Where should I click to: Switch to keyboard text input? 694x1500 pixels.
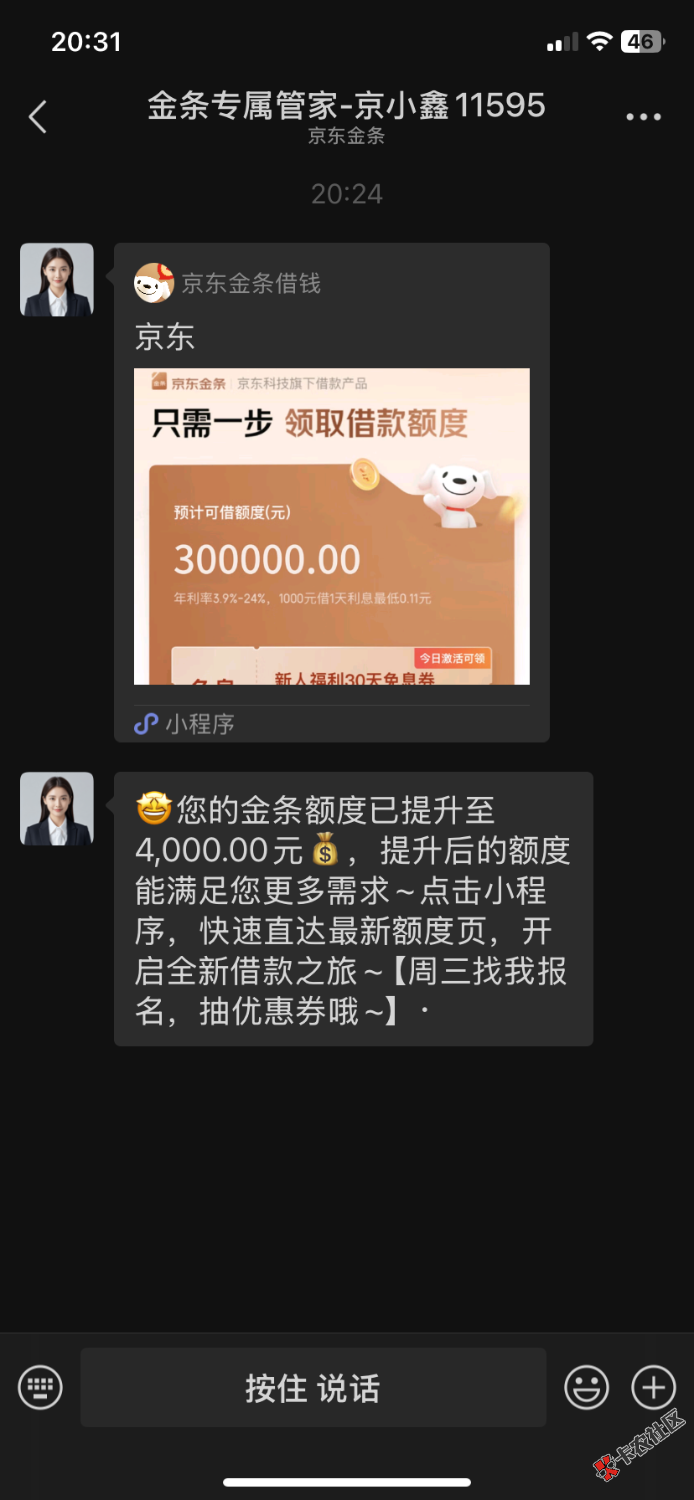coord(41,1388)
